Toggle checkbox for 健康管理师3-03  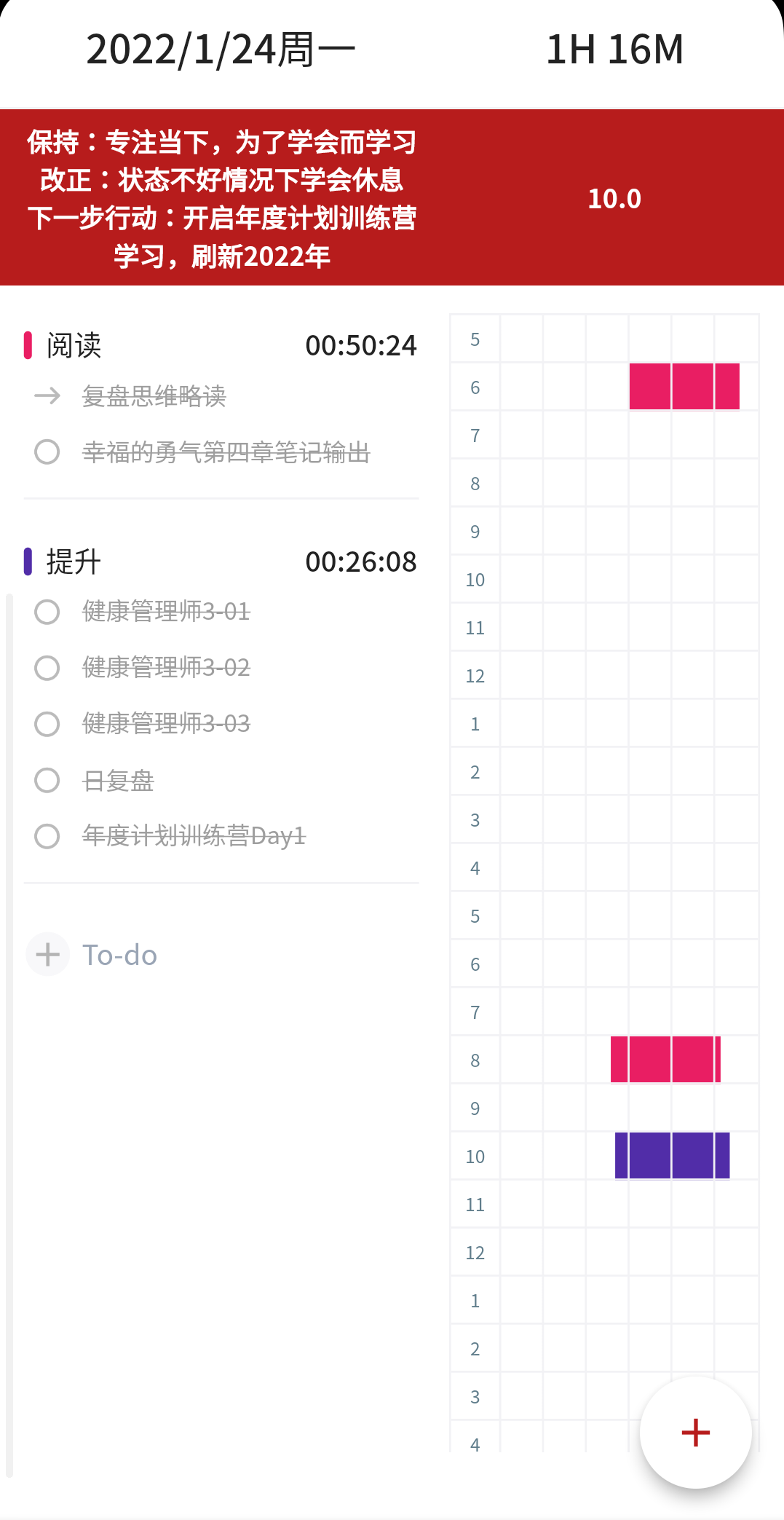coord(47,723)
